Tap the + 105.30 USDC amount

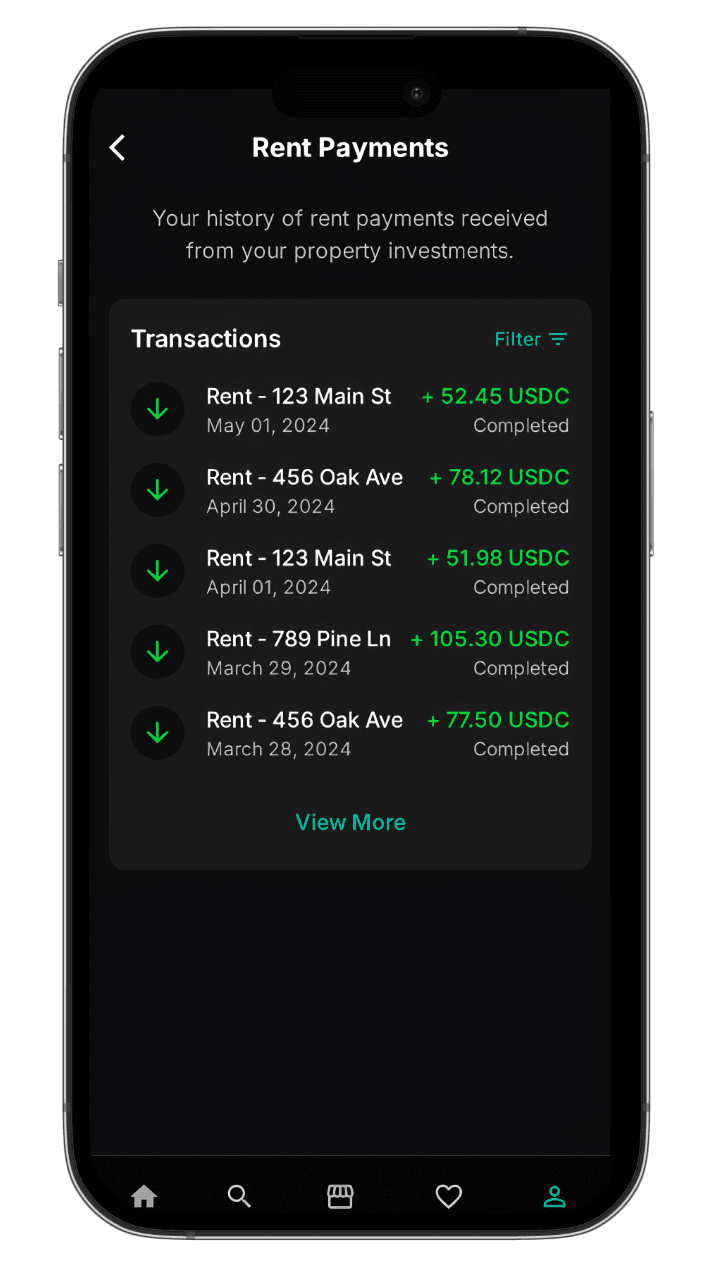490,638
